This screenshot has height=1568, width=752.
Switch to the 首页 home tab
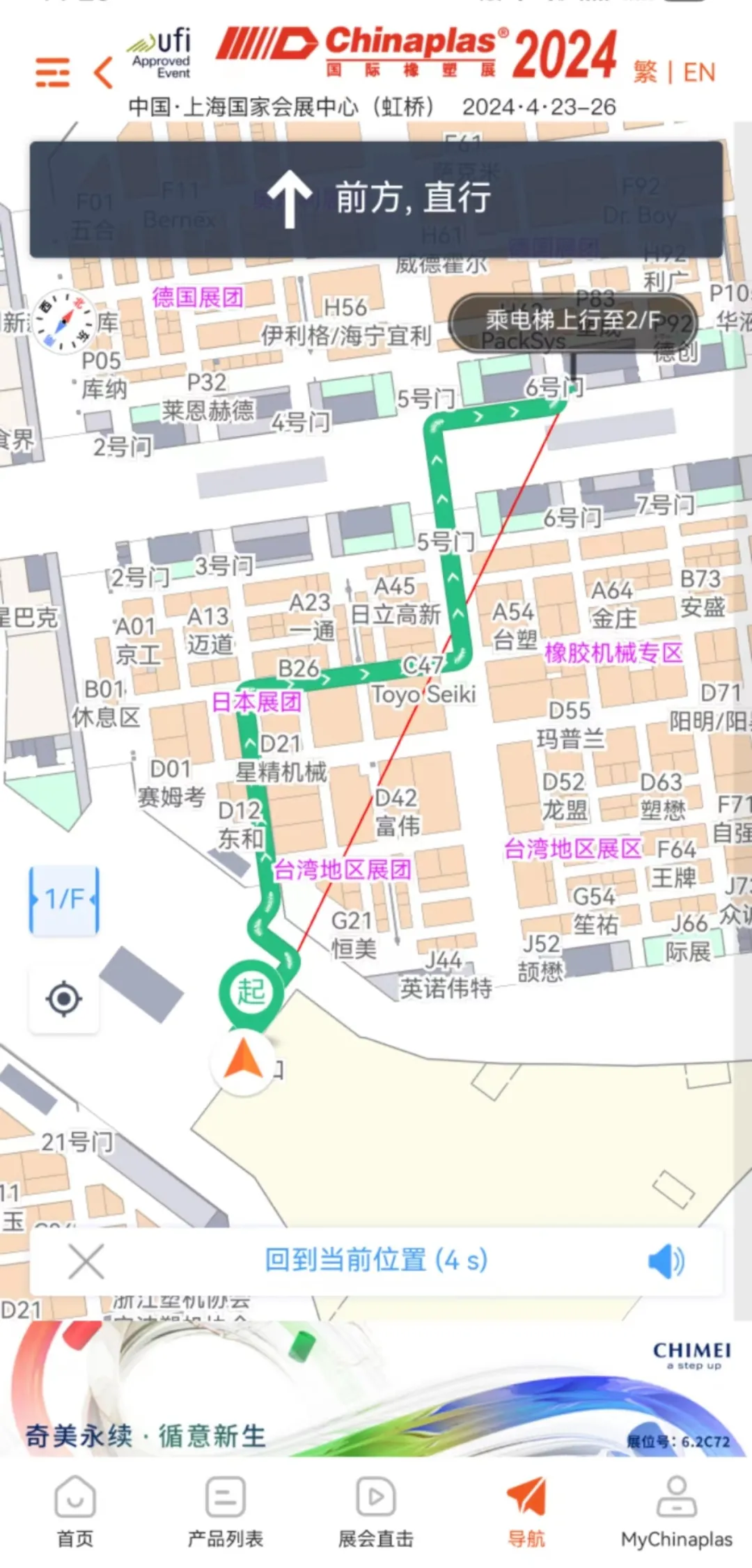pyautogui.click(x=75, y=1510)
